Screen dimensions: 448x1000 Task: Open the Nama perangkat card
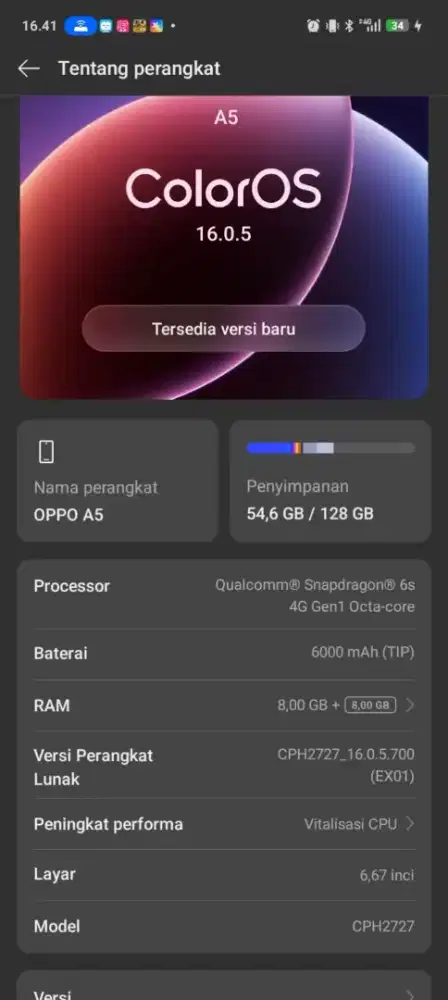(x=118, y=481)
